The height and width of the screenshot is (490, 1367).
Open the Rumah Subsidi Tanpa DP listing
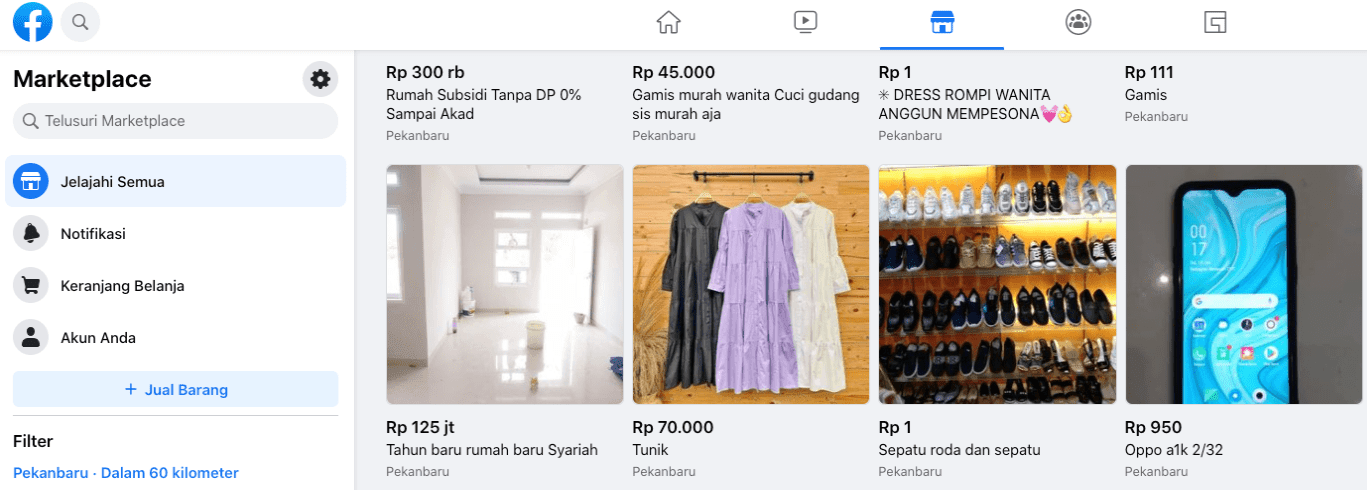click(x=484, y=104)
